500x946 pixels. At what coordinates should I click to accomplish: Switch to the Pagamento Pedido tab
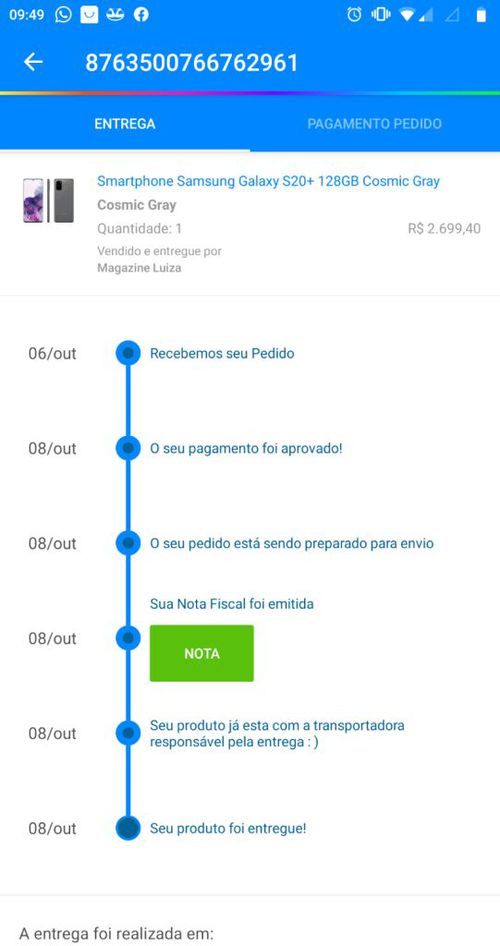375,124
